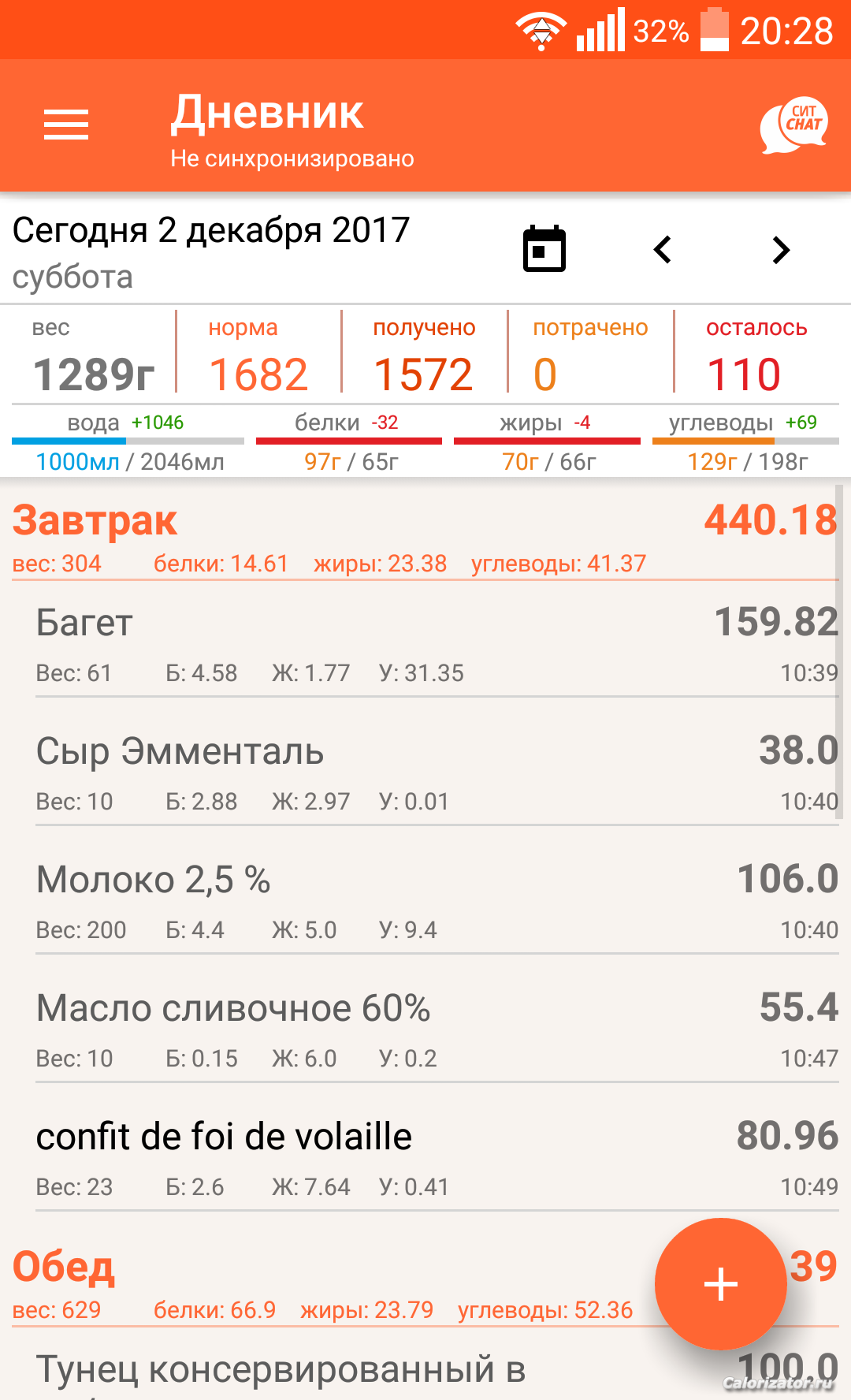Screen dimensions: 851x1400
Task: Open the Багет entry
Action: click(437, 644)
